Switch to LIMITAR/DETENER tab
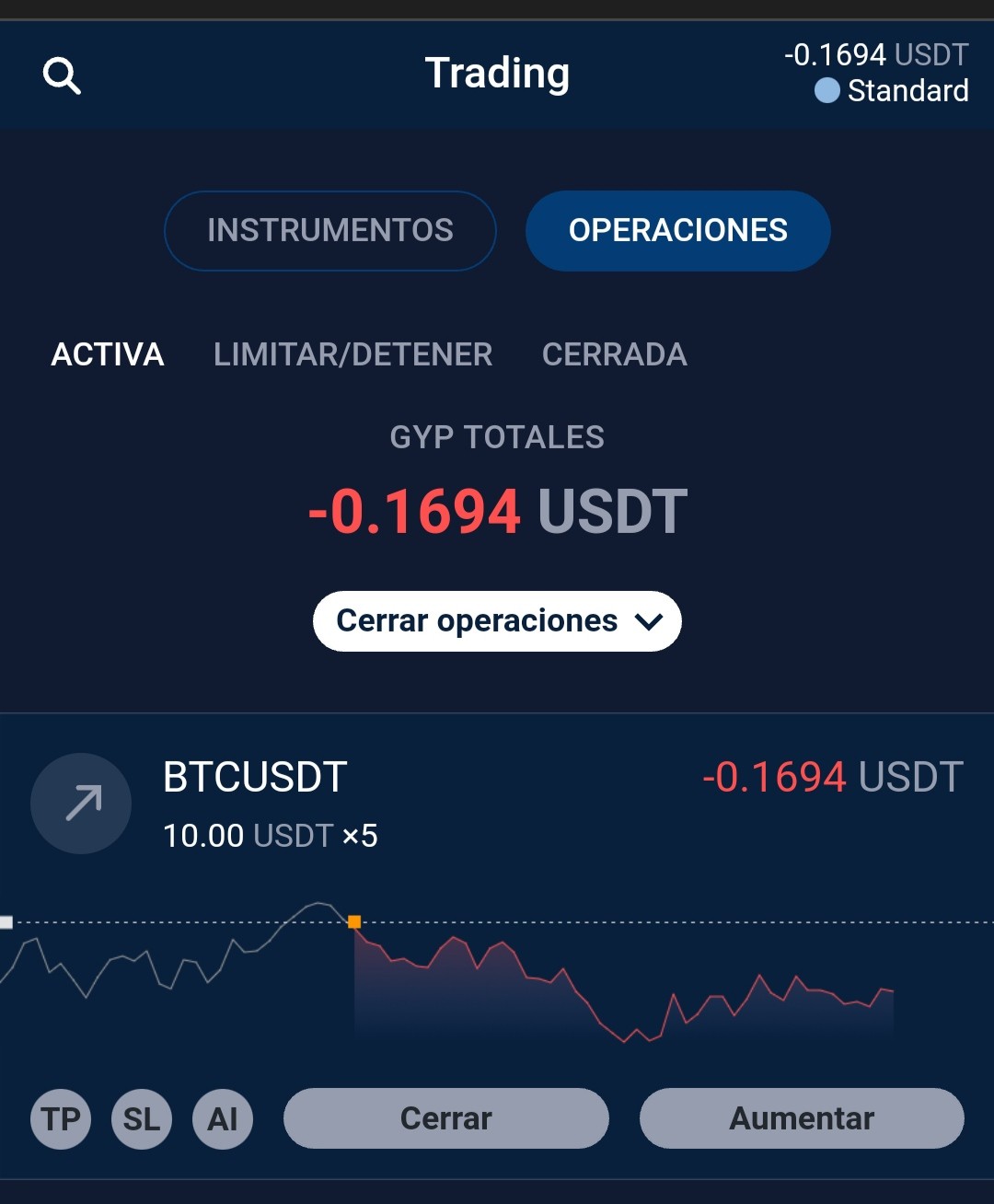This screenshot has width=994, height=1204. click(353, 354)
